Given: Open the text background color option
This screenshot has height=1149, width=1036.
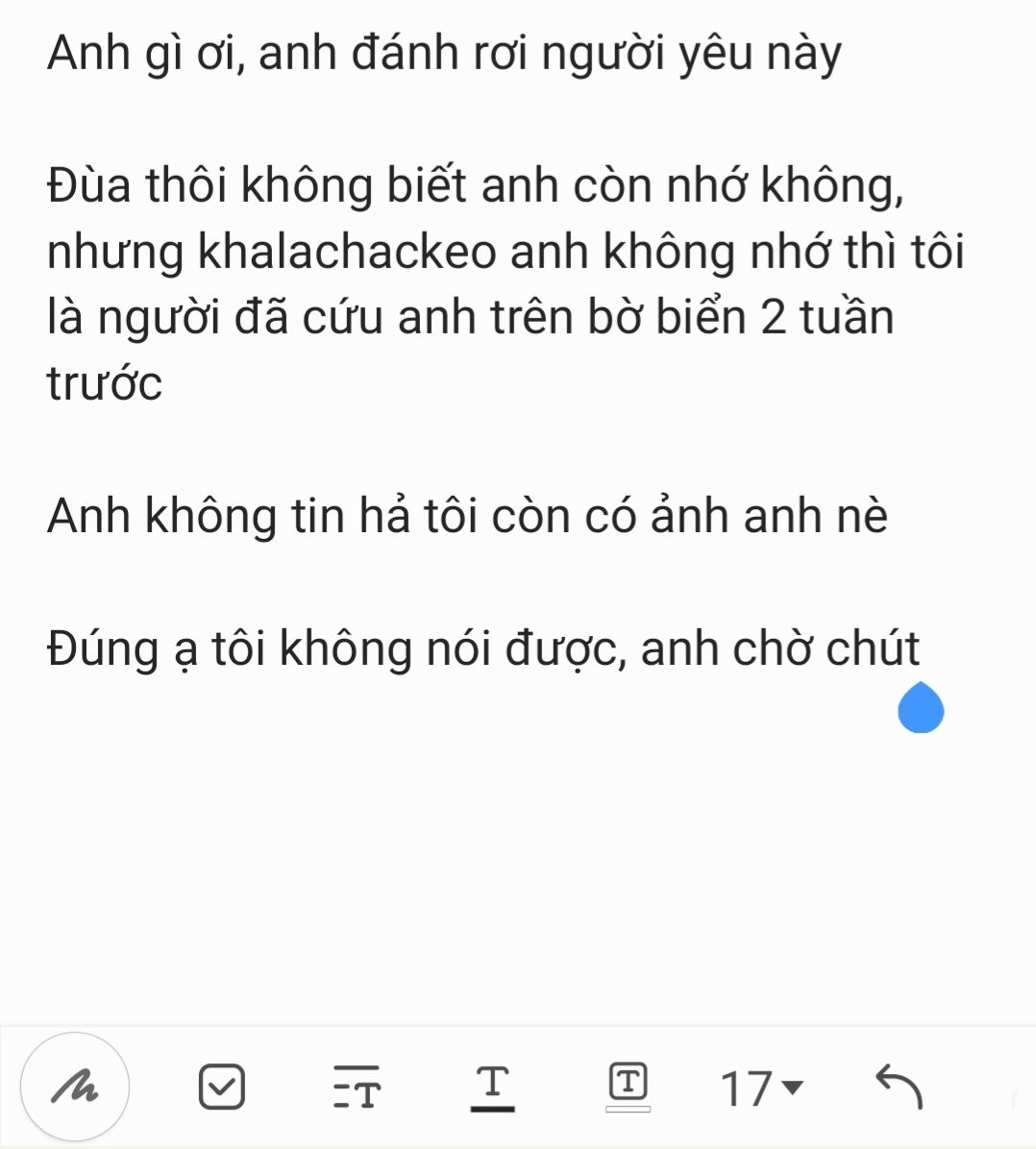Looking at the screenshot, I should (x=629, y=1087).
